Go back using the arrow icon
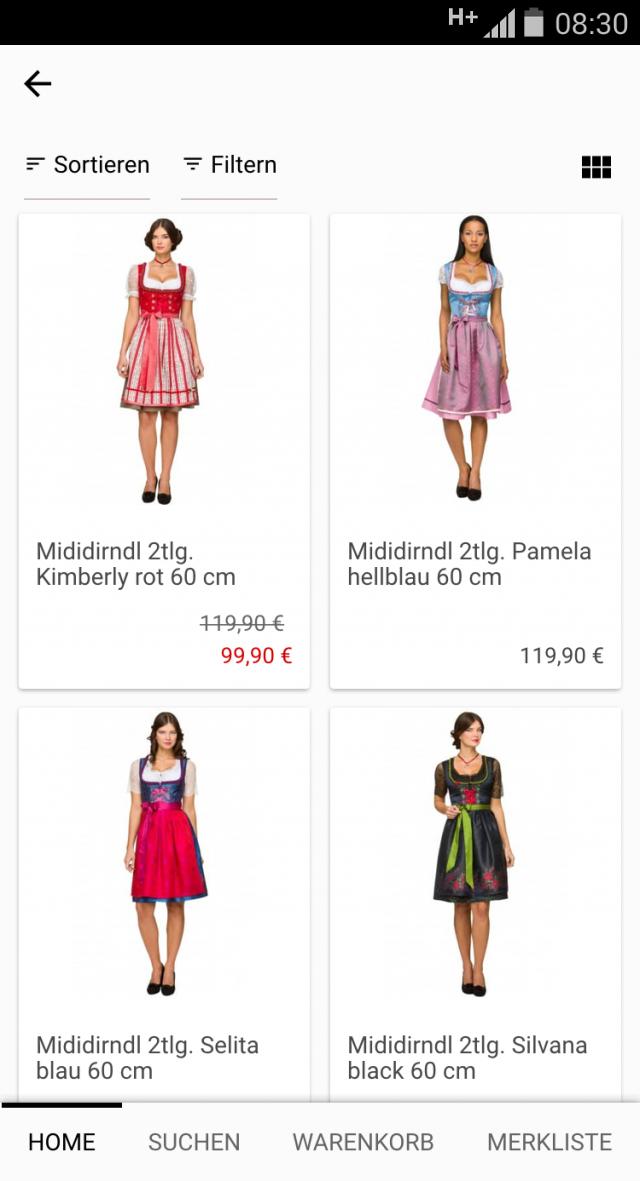Viewport: 640px width, 1181px height. coord(38,84)
